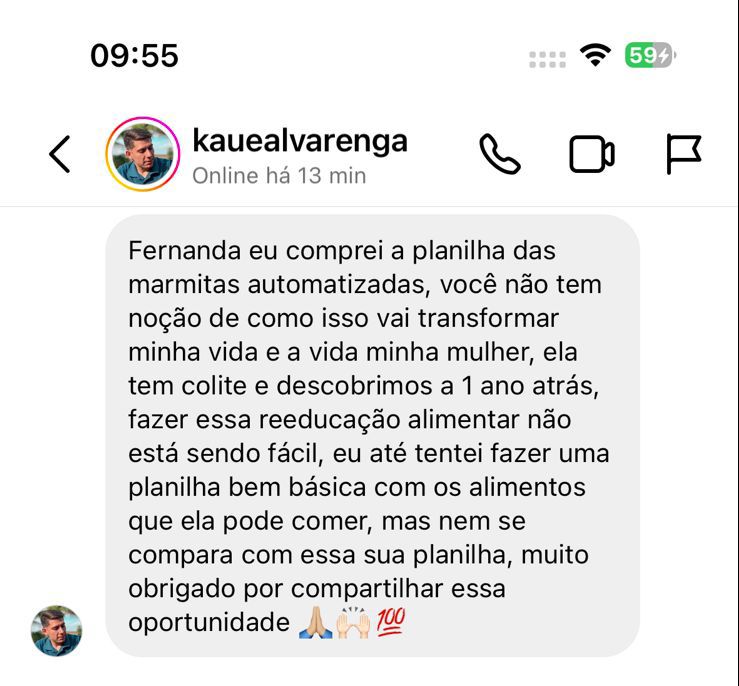Viewport: 739px width, 686px height.
Task: Open kauealvarenga's profile from the header avatar
Action: pyautogui.click(x=142, y=155)
